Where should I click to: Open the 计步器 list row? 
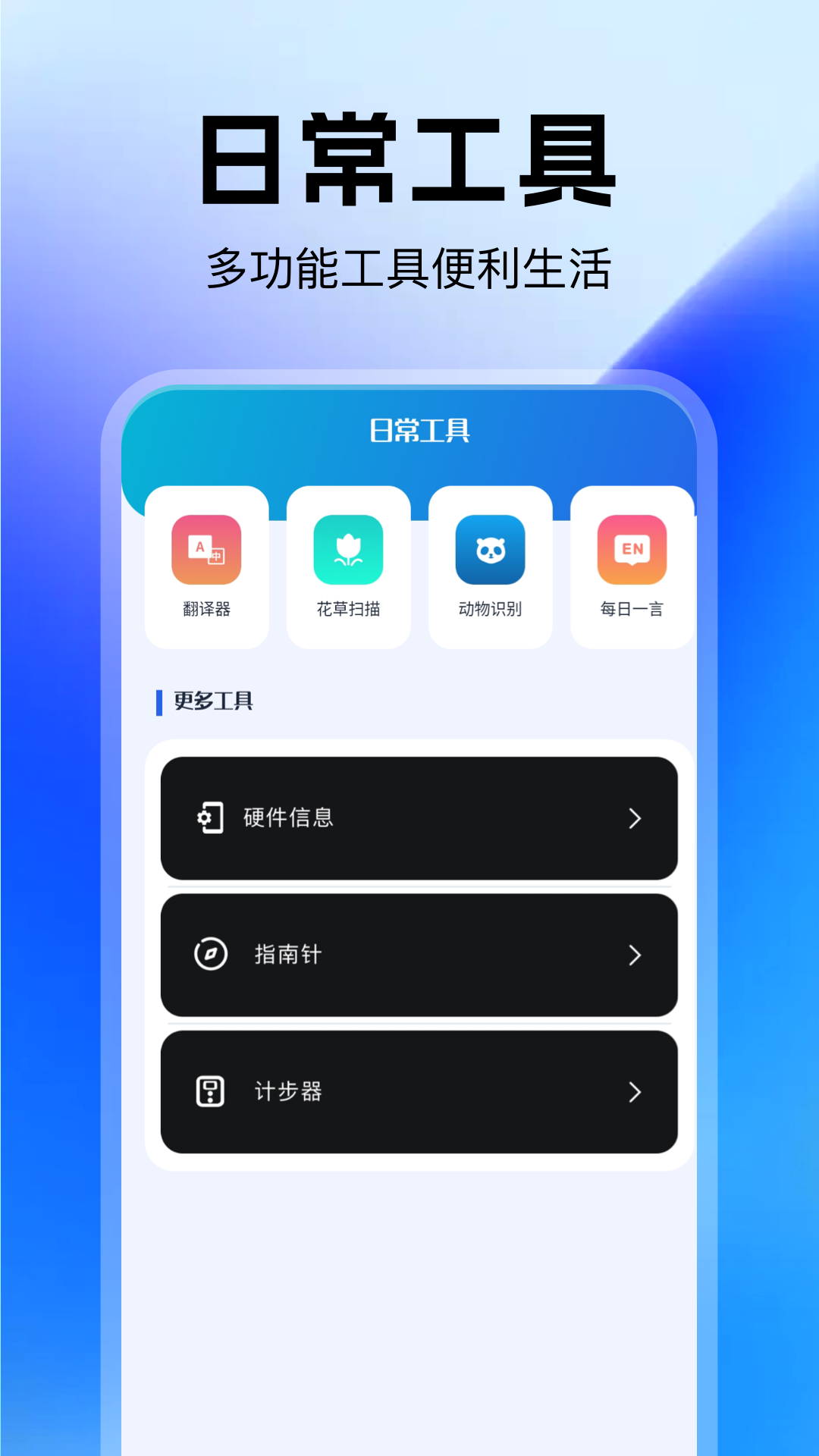click(419, 1093)
